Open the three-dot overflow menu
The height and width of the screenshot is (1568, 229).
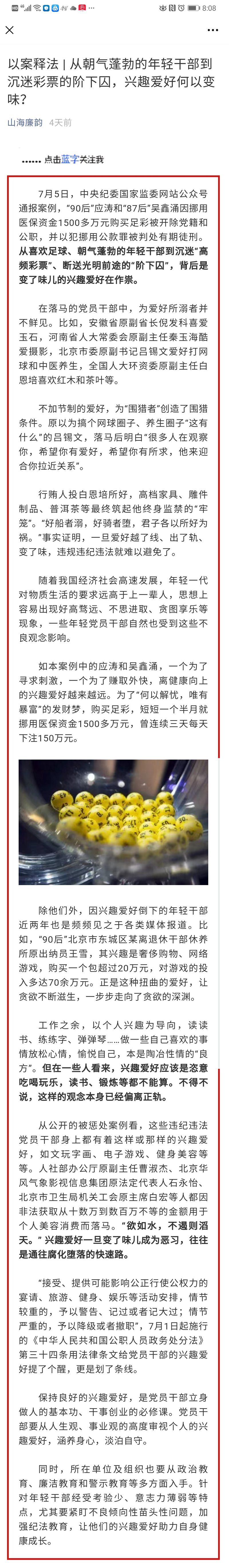213,30
